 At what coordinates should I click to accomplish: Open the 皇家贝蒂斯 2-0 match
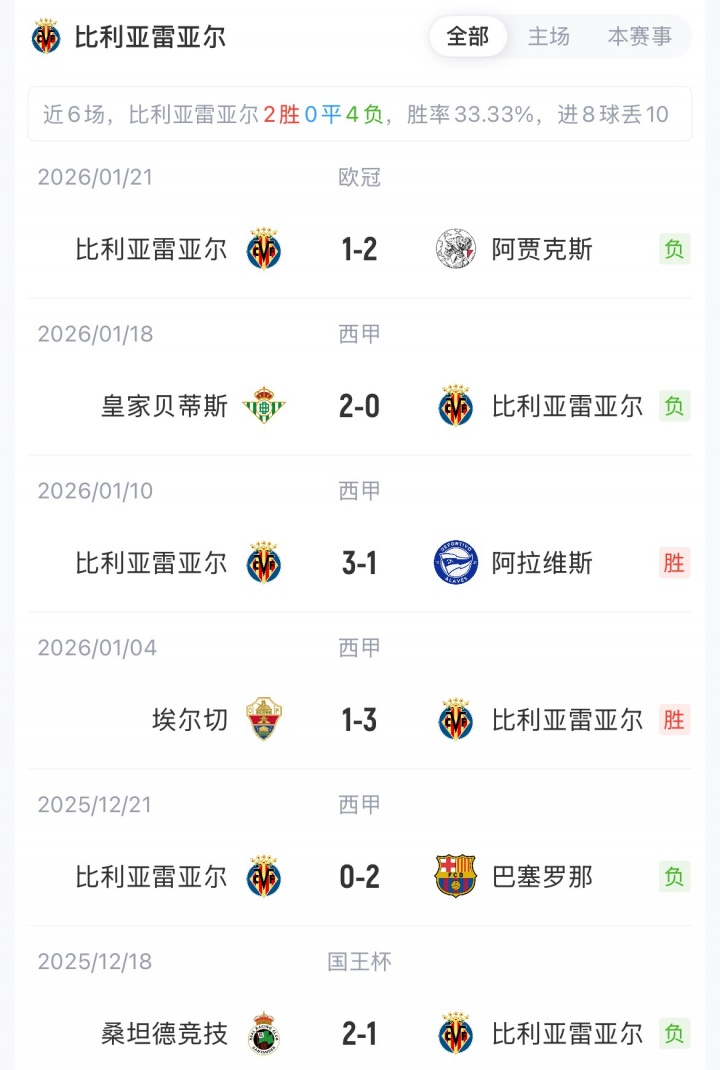click(x=359, y=406)
